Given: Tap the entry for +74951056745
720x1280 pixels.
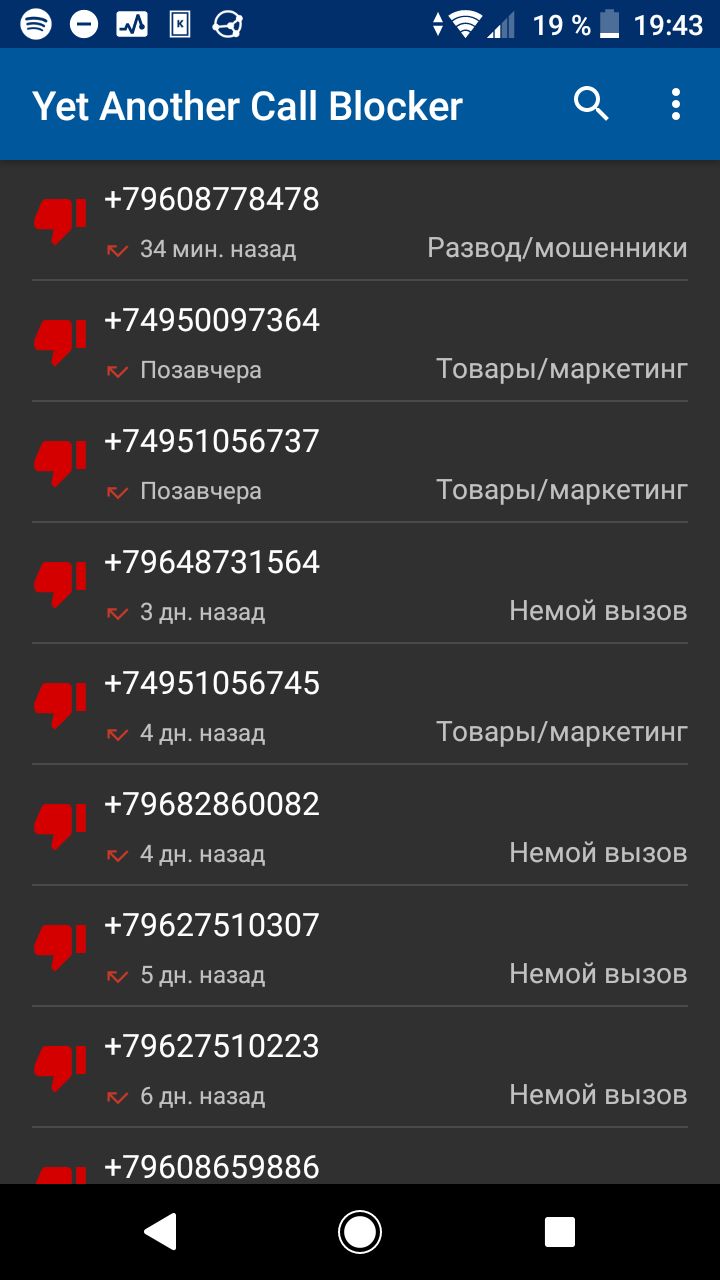Looking at the screenshot, I should 360,705.
